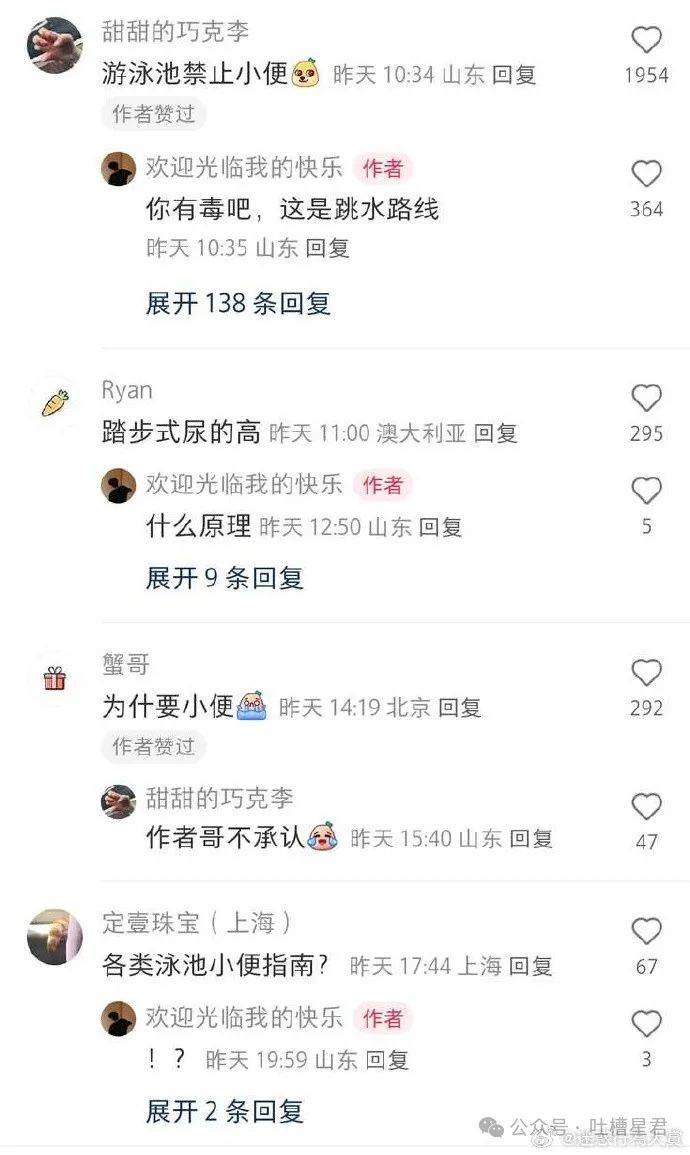Reply to the author's 什么原理 comment
The width and height of the screenshot is (690, 1155).
pos(440,527)
